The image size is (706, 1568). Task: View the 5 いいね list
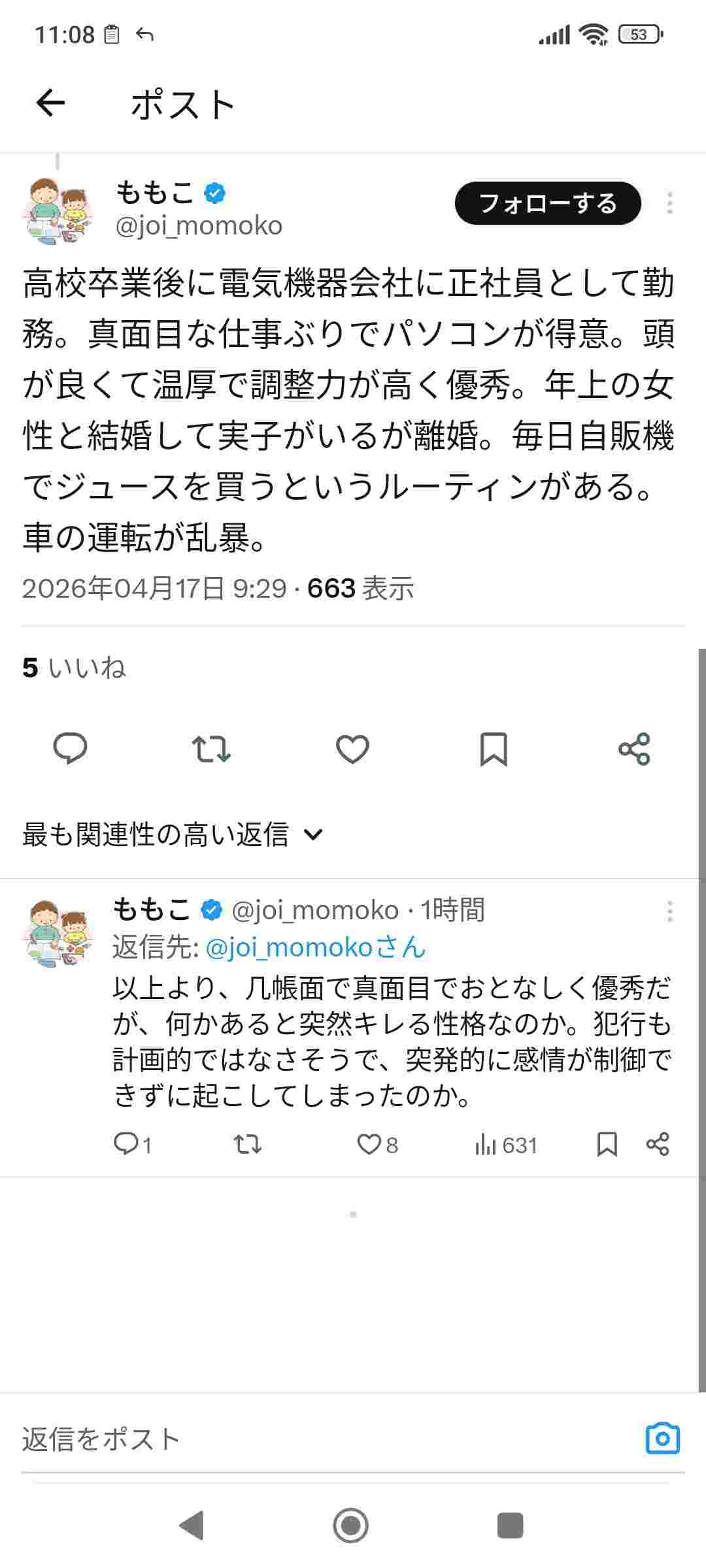(x=74, y=668)
